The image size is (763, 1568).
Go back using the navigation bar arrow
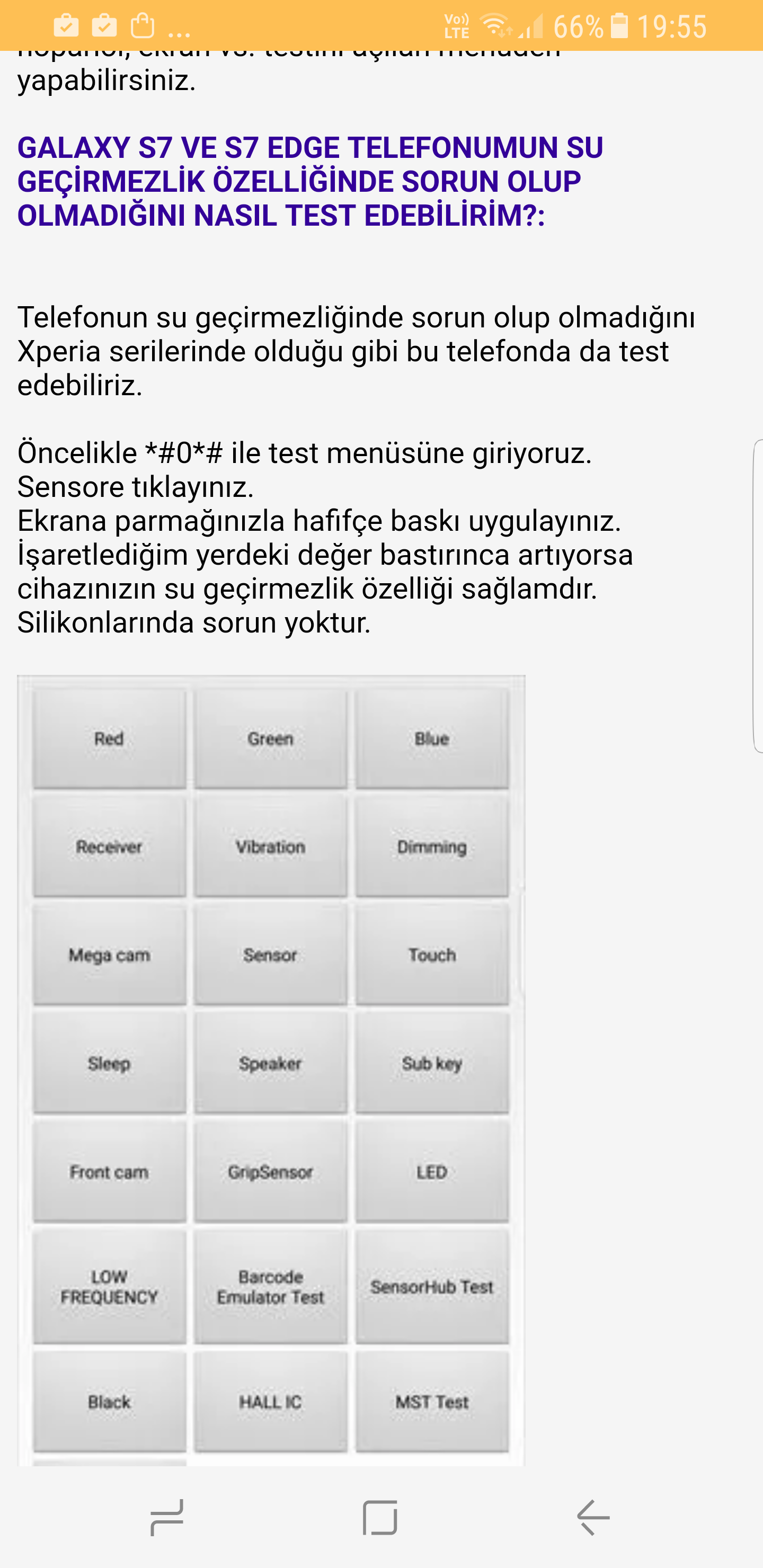(593, 1518)
